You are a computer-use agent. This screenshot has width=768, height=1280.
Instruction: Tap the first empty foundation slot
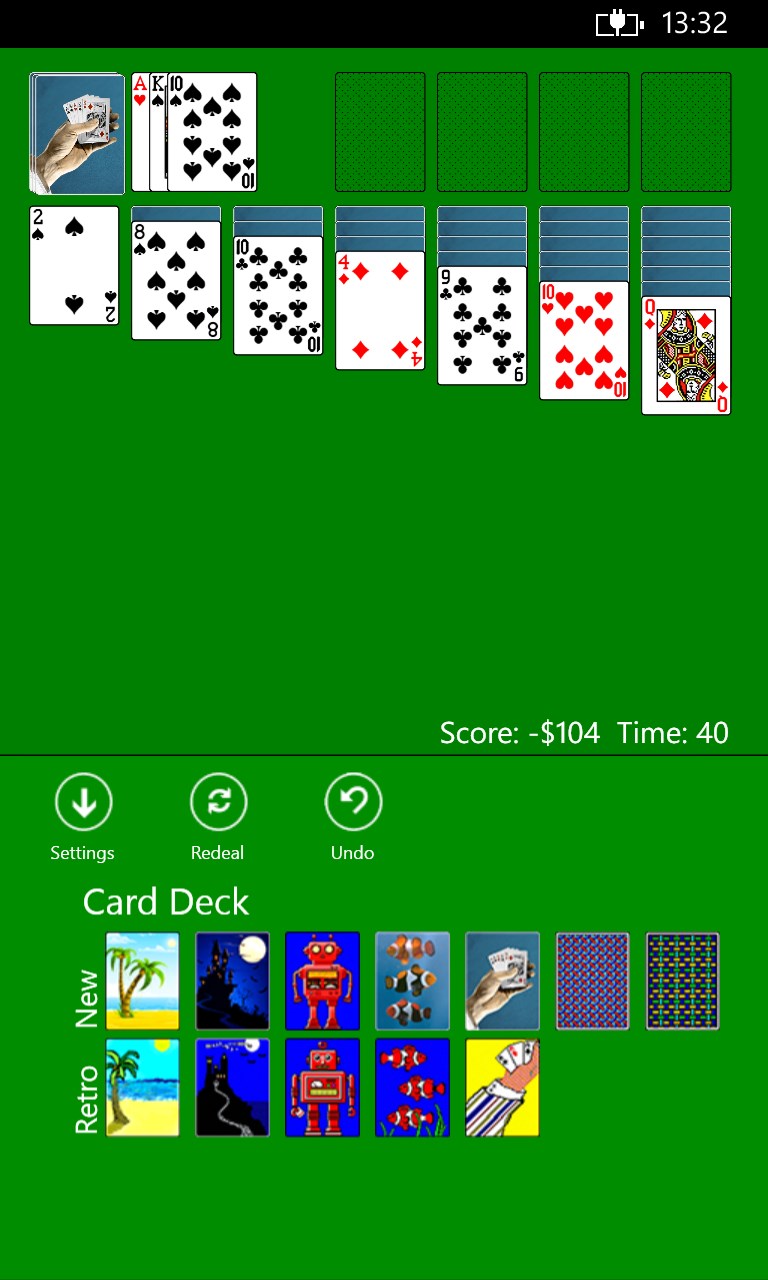tap(380, 132)
